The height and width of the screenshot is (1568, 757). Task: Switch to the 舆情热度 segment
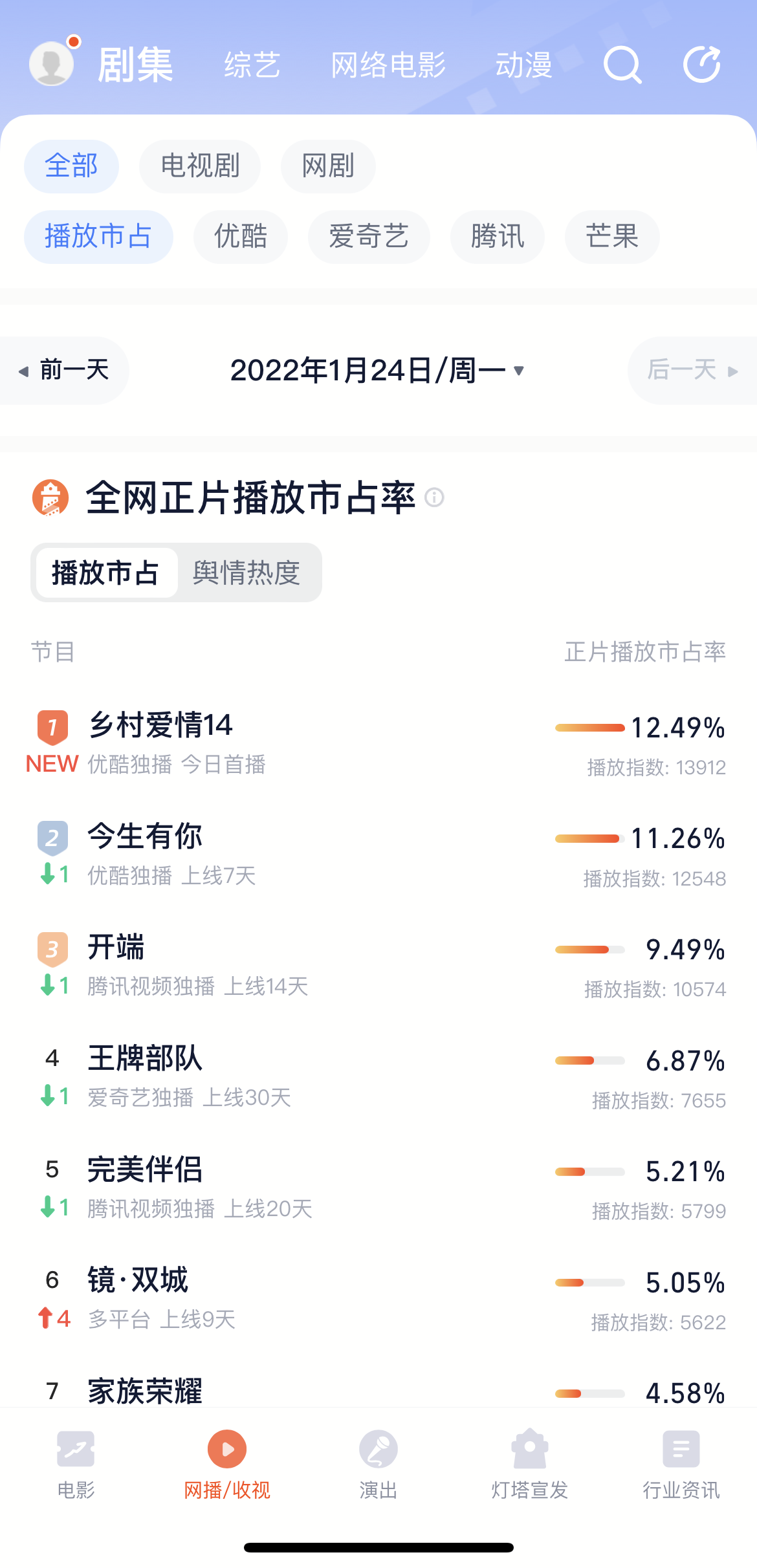click(247, 572)
